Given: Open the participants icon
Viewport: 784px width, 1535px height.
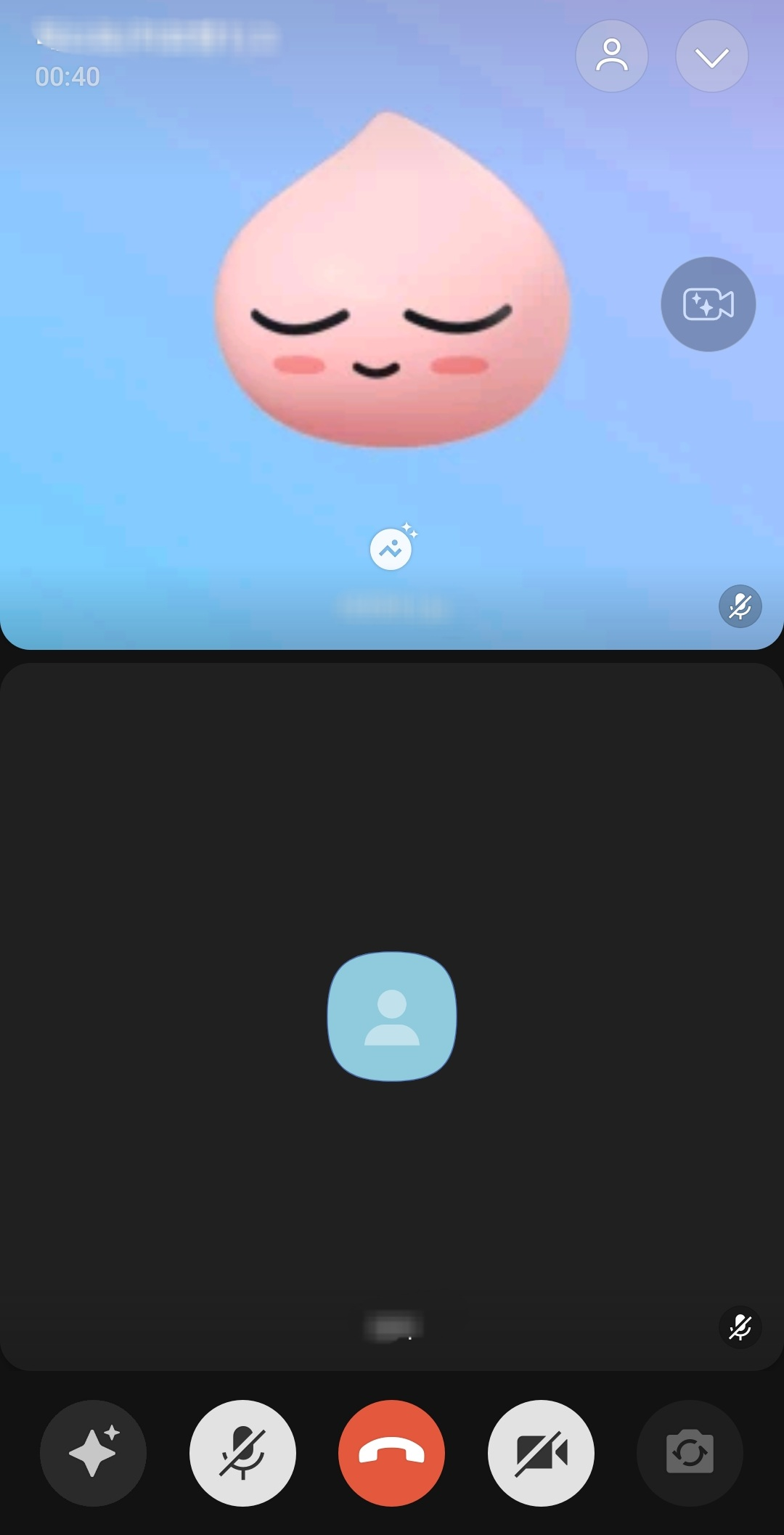Looking at the screenshot, I should point(611,56).
